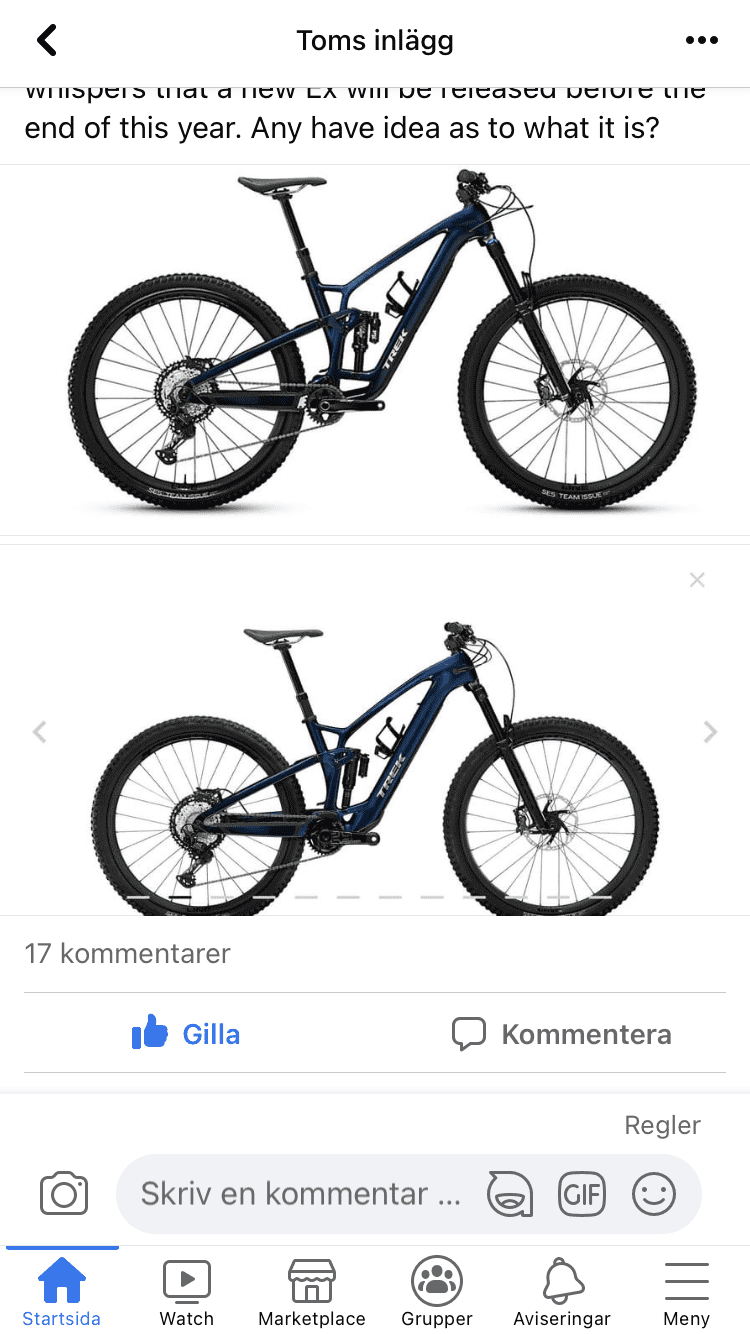Show the next bike image

tap(710, 732)
